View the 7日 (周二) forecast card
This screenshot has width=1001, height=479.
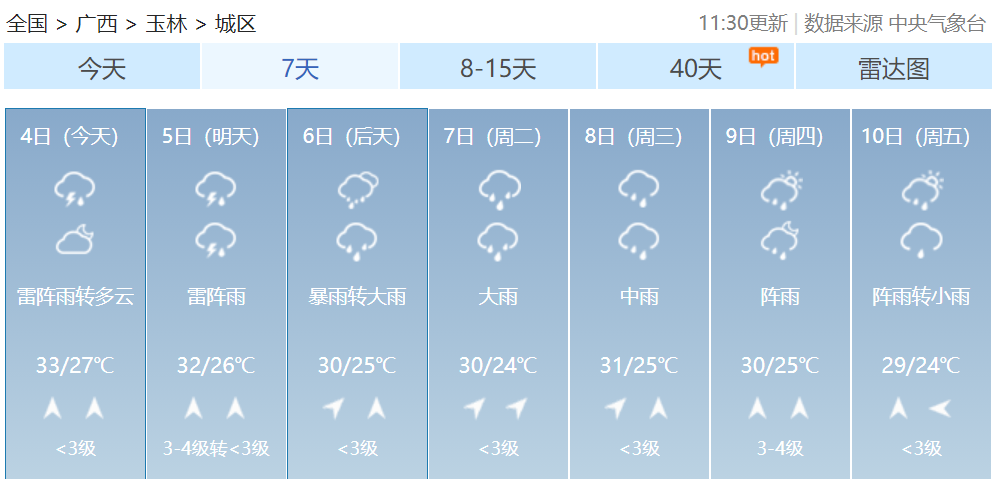point(498,292)
